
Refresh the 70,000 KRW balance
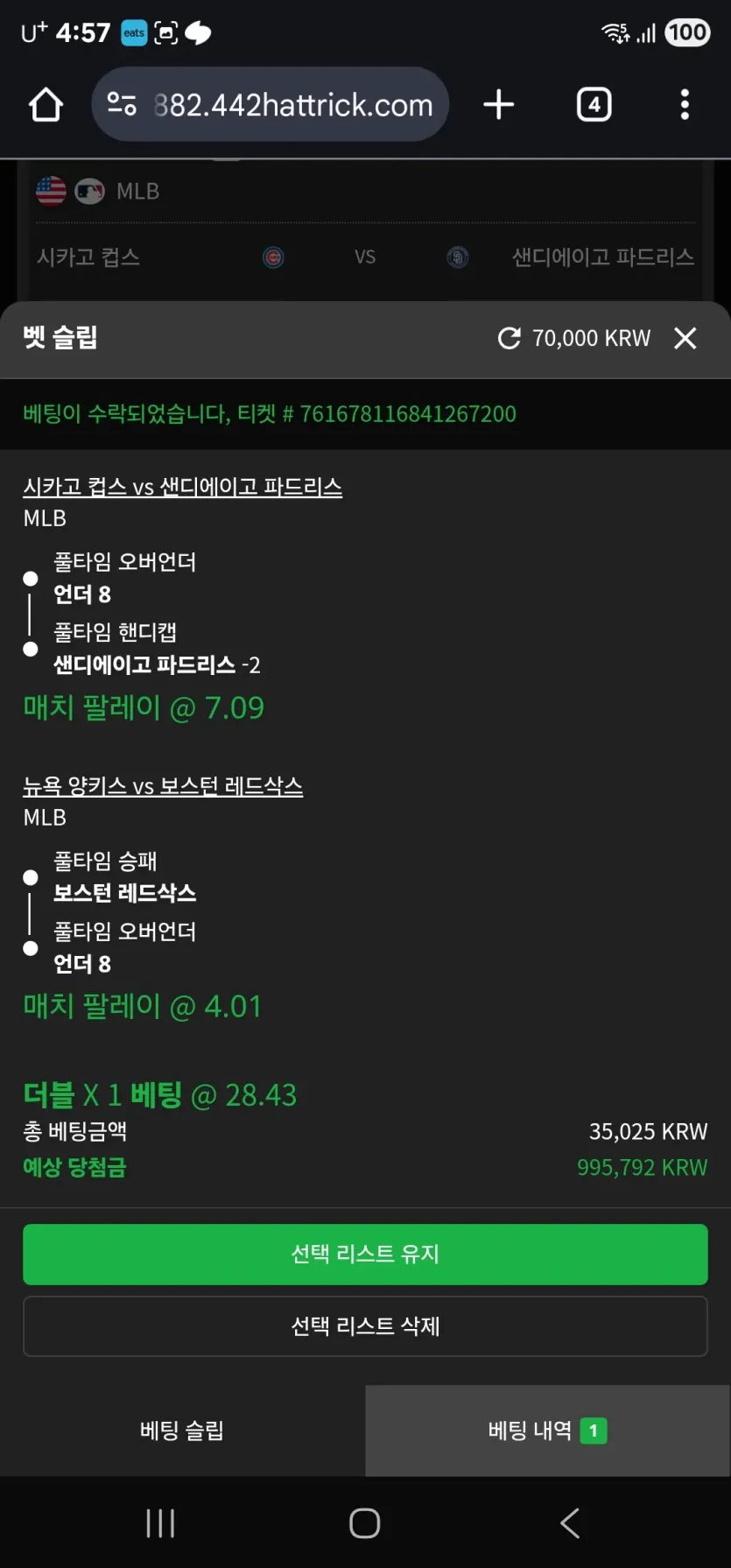point(509,338)
